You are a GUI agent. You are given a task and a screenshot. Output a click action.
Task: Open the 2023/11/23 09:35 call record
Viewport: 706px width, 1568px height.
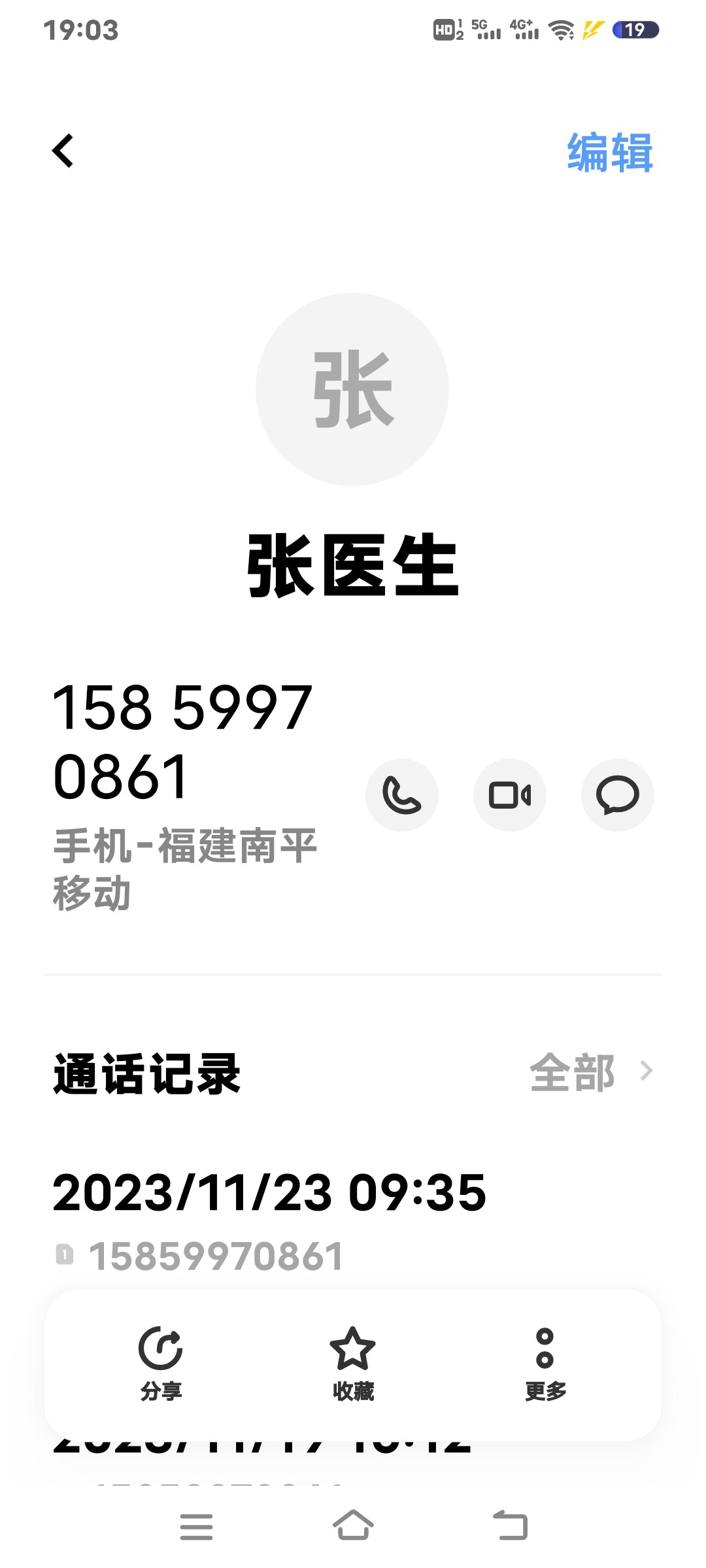pyautogui.click(x=269, y=1193)
